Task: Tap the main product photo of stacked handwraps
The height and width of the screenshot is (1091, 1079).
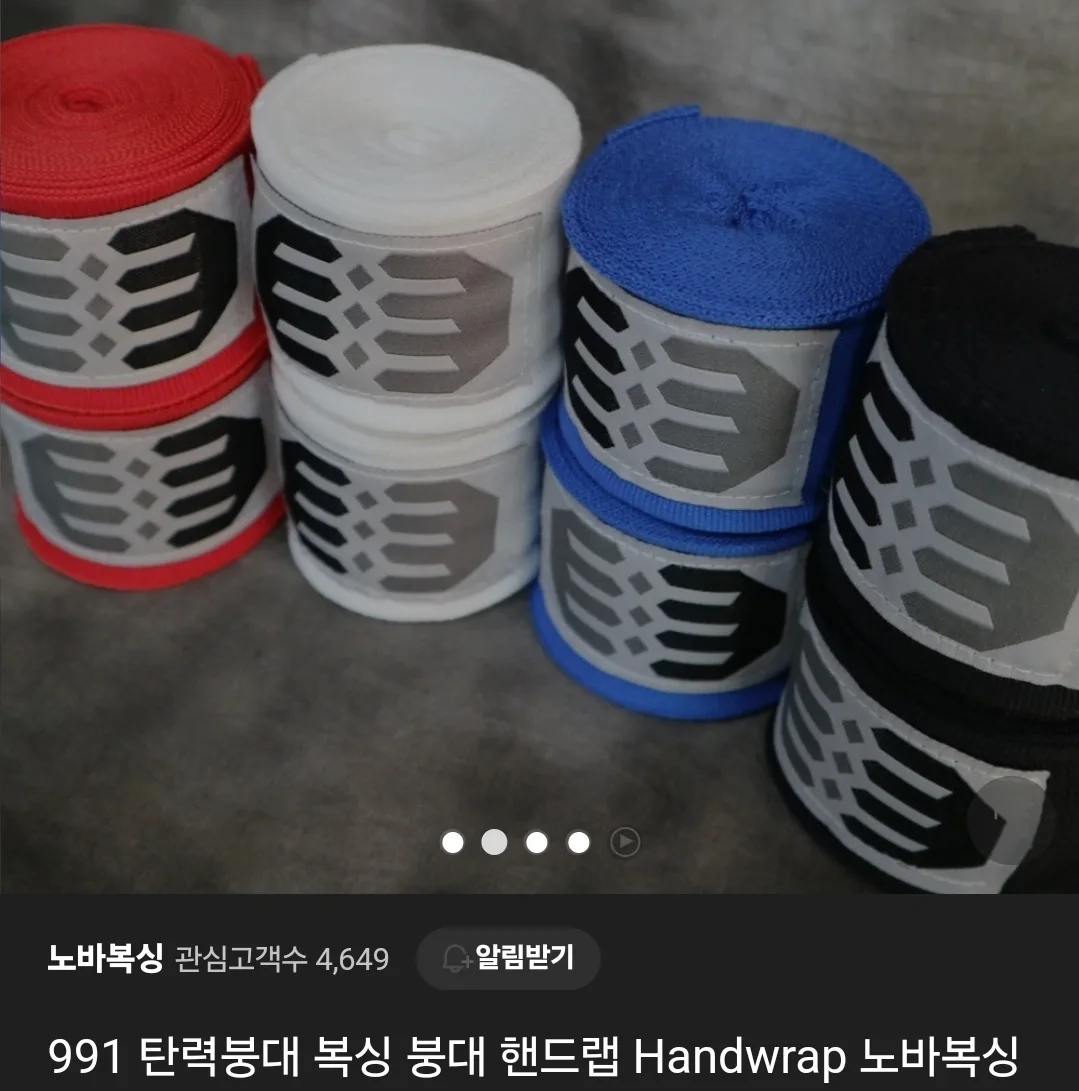Action: click(x=540, y=420)
